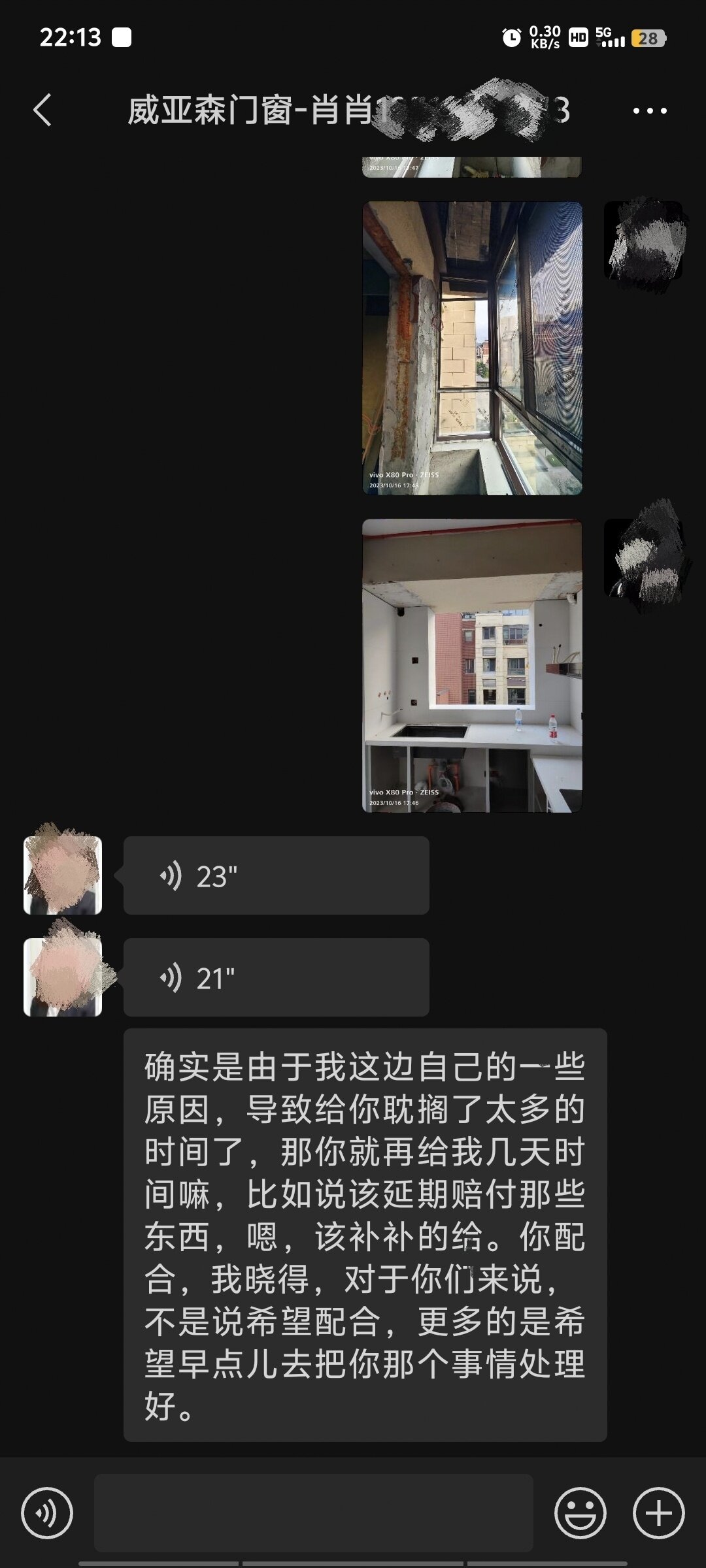The height and width of the screenshot is (1568, 706).
Task: View my profile avatar beside balcony photo
Action: (644, 242)
